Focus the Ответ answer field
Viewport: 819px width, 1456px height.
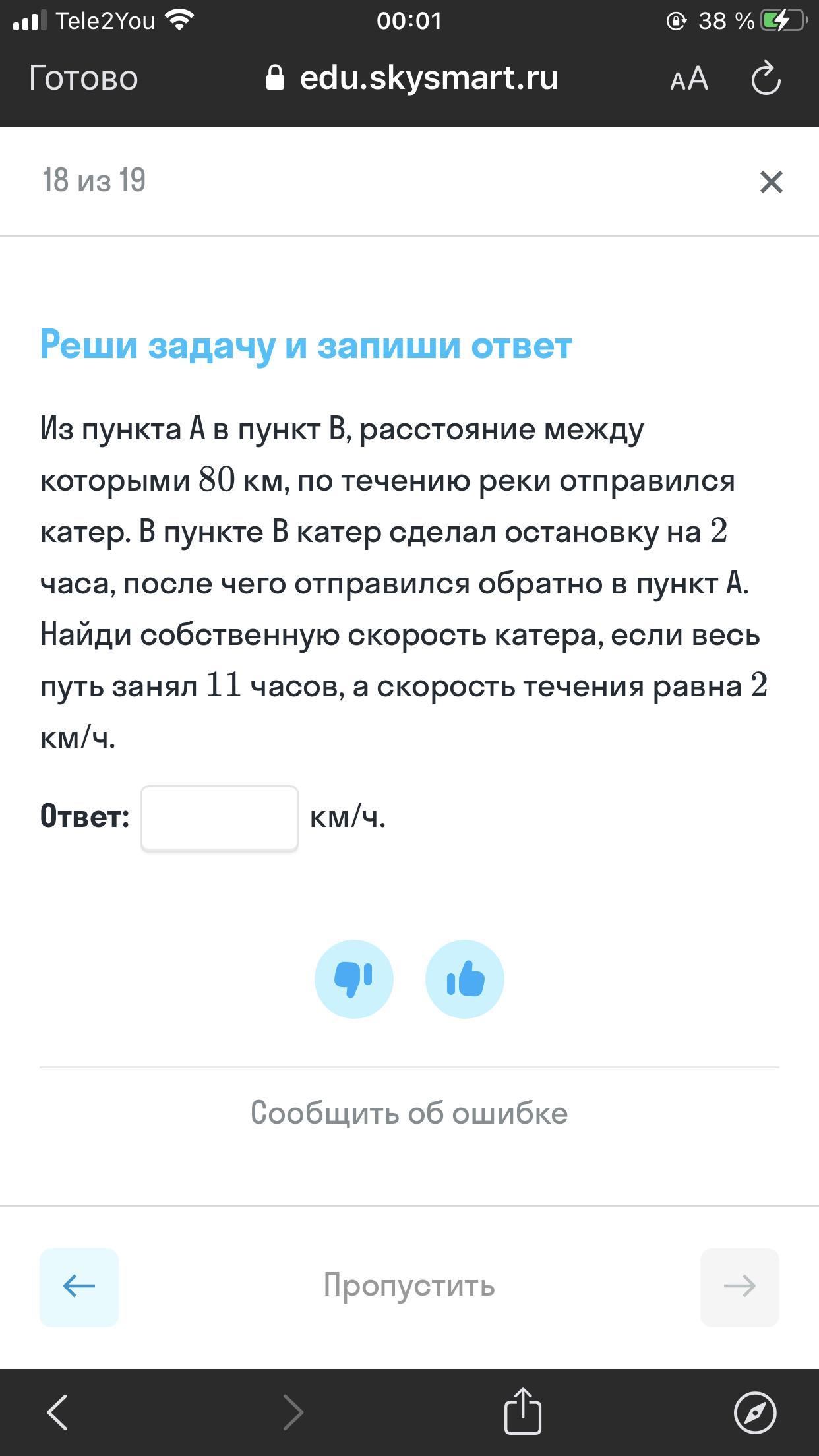click(x=220, y=818)
